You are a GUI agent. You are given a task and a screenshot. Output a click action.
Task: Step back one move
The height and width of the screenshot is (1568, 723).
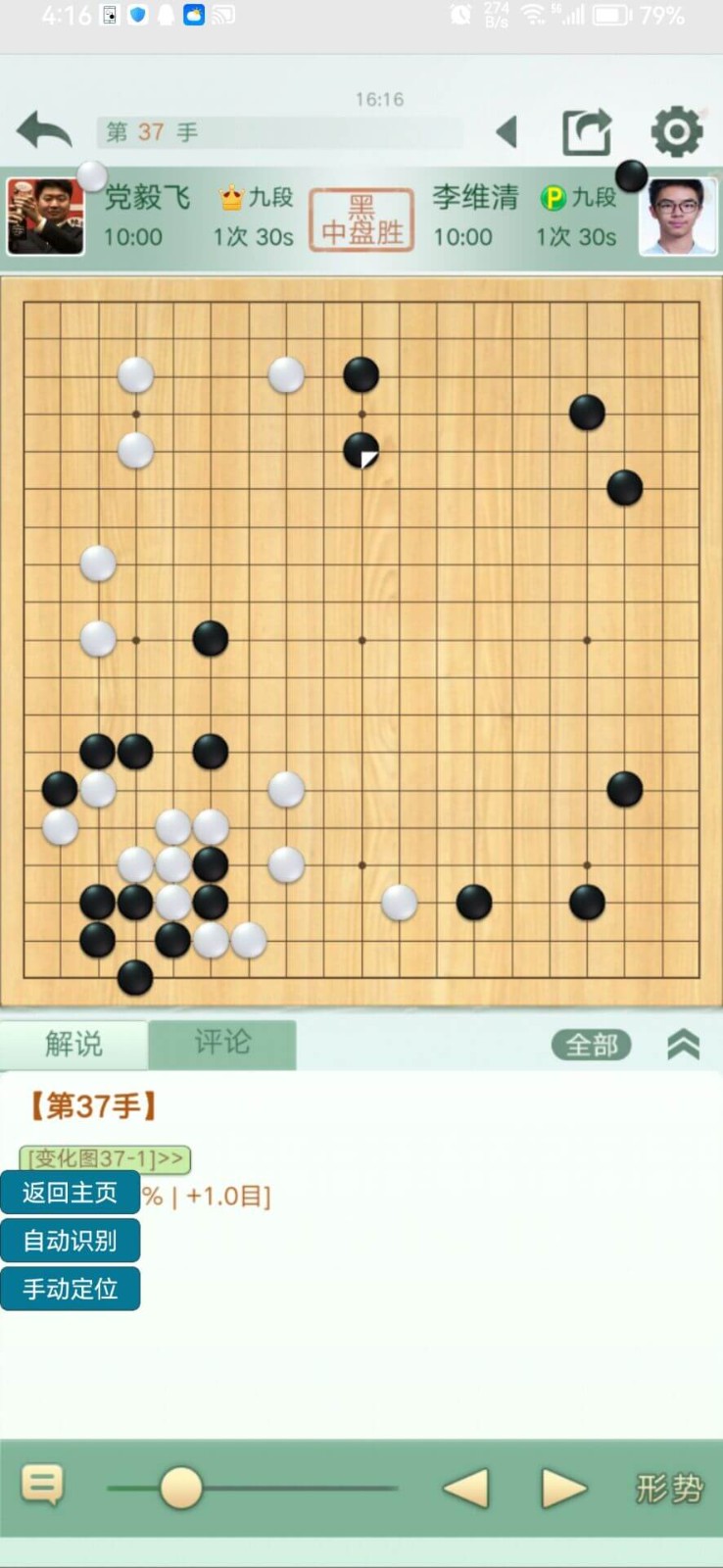pyautogui.click(x=466, y=1489)
